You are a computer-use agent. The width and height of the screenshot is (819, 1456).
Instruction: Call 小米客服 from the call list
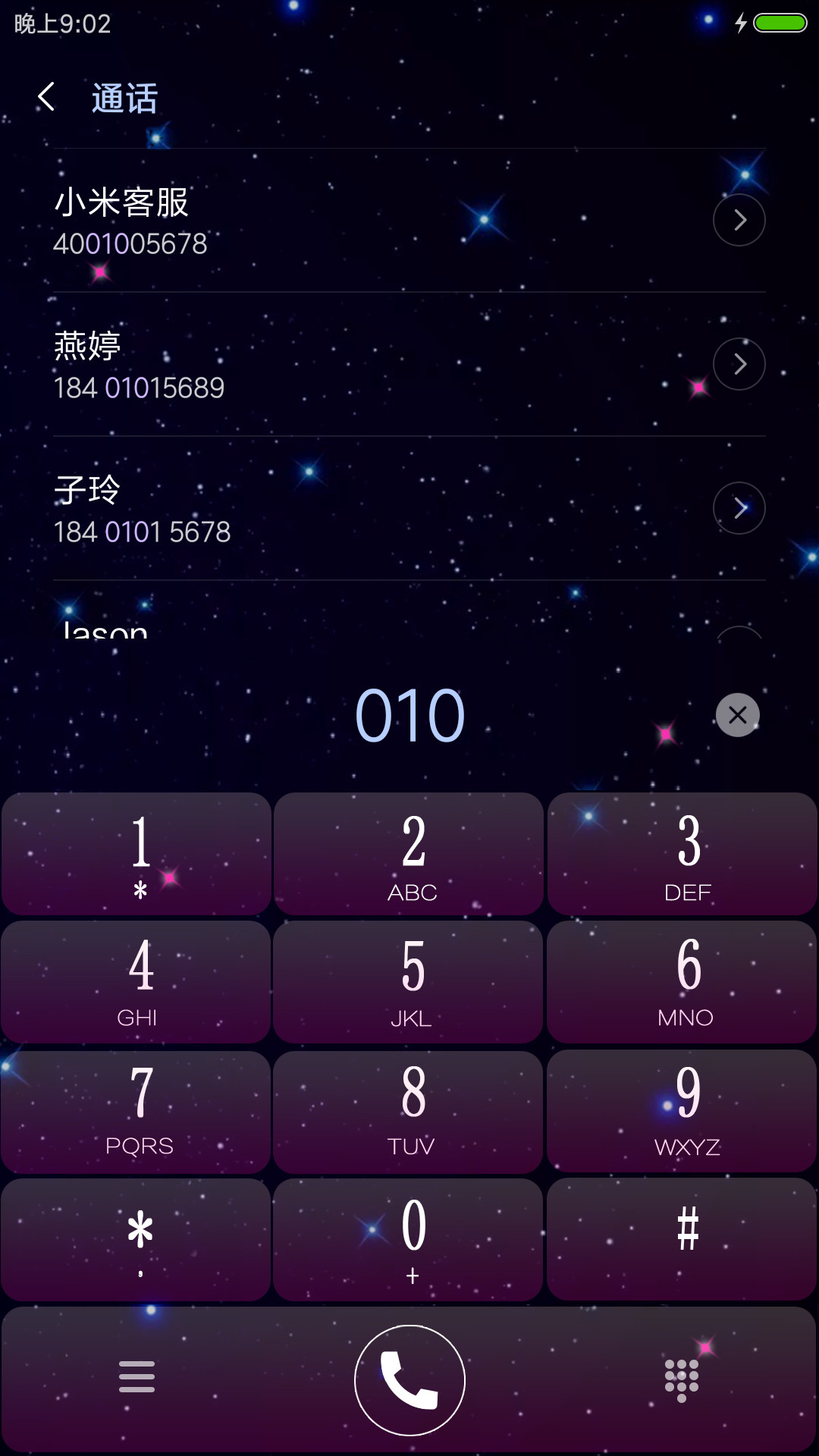point(372,221)
